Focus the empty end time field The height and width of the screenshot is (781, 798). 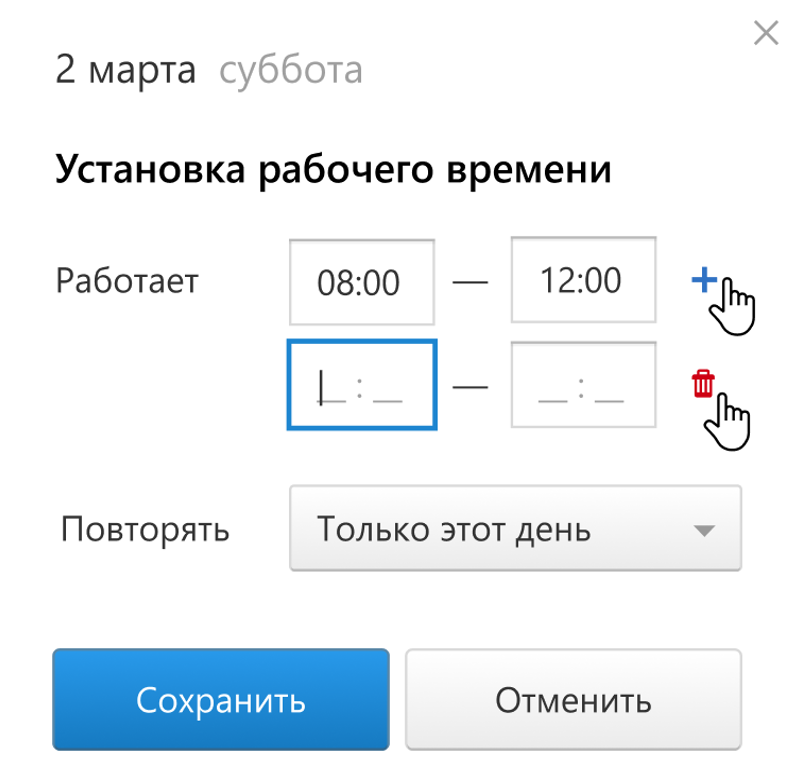coord(583,385)
